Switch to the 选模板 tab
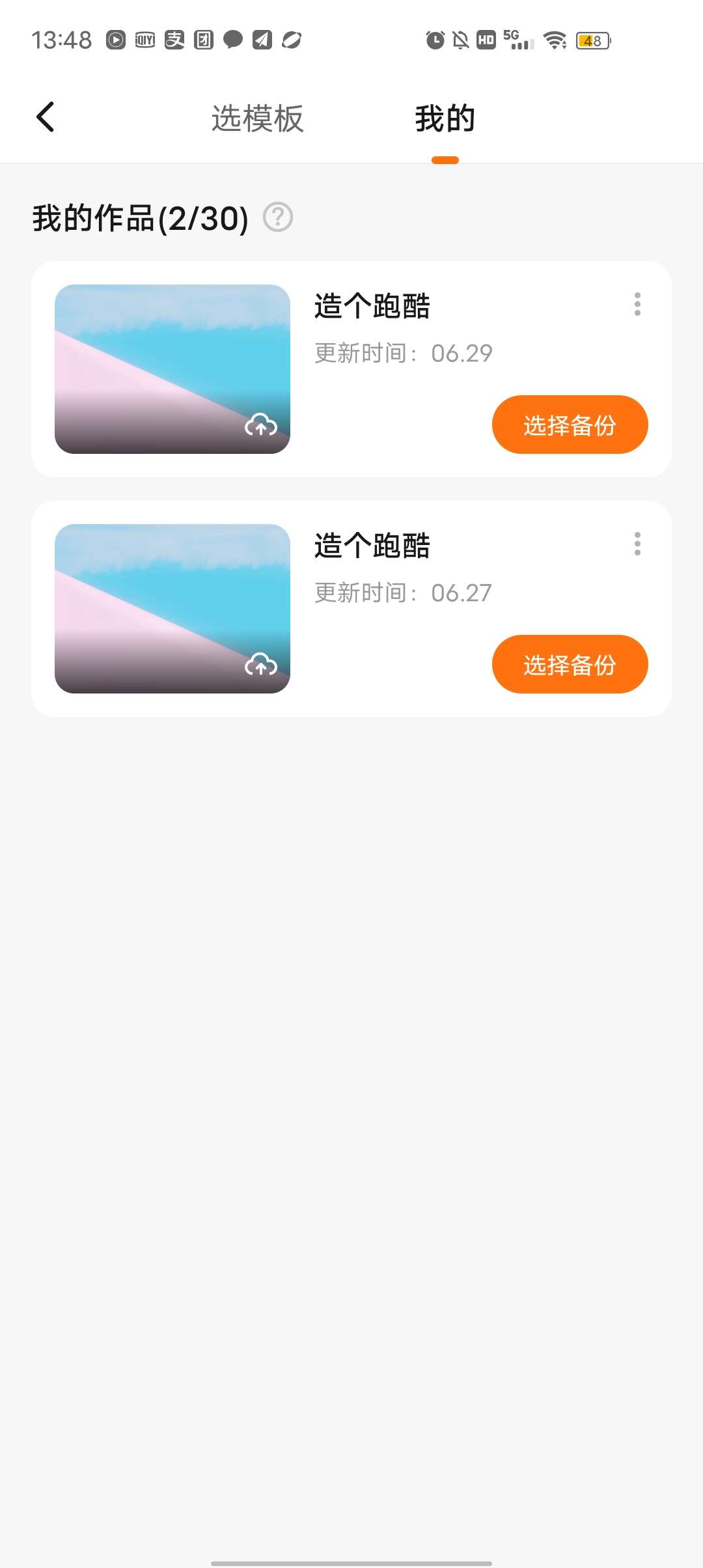Image resolution: width=703 pixels, height=1568 pixels. click(257, 119)
